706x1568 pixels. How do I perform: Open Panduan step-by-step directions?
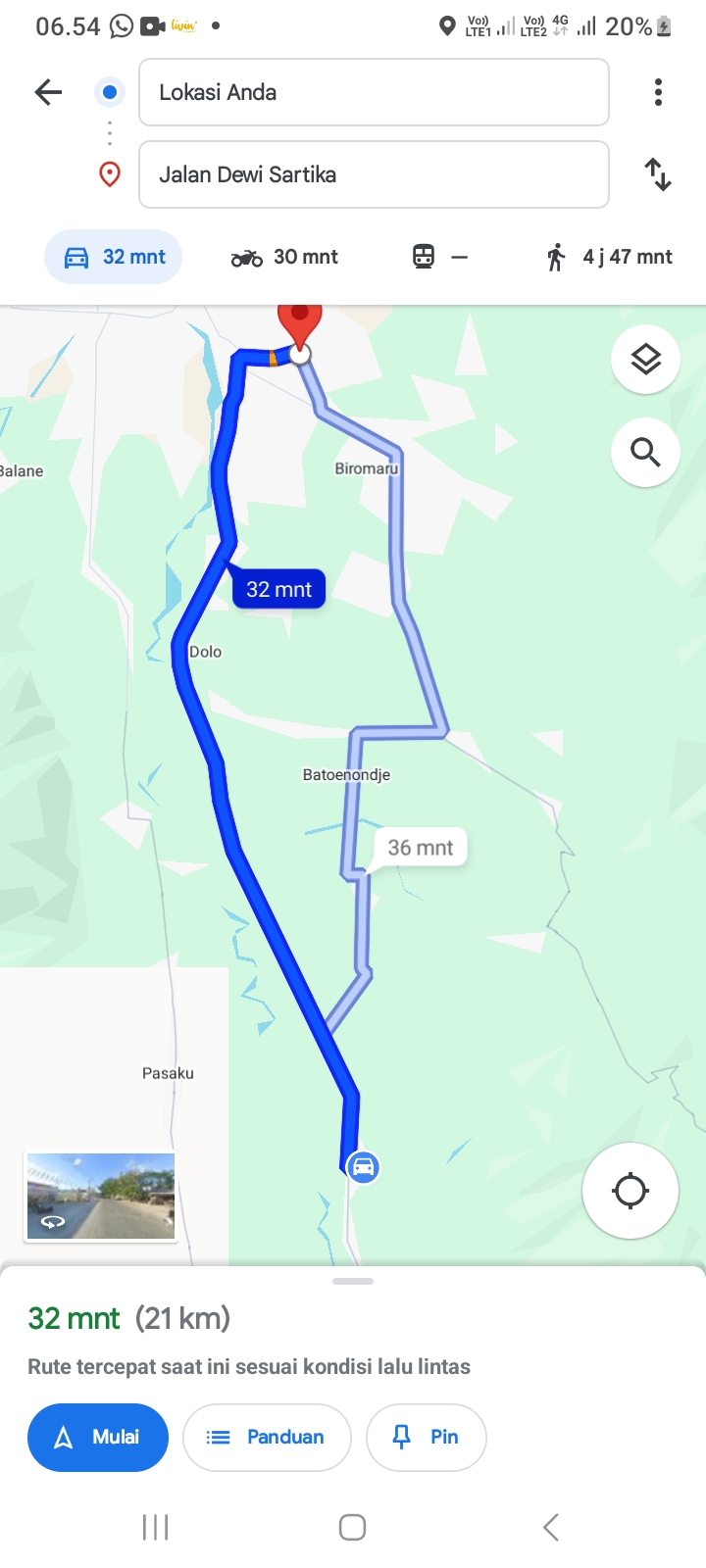point(267,1437)
